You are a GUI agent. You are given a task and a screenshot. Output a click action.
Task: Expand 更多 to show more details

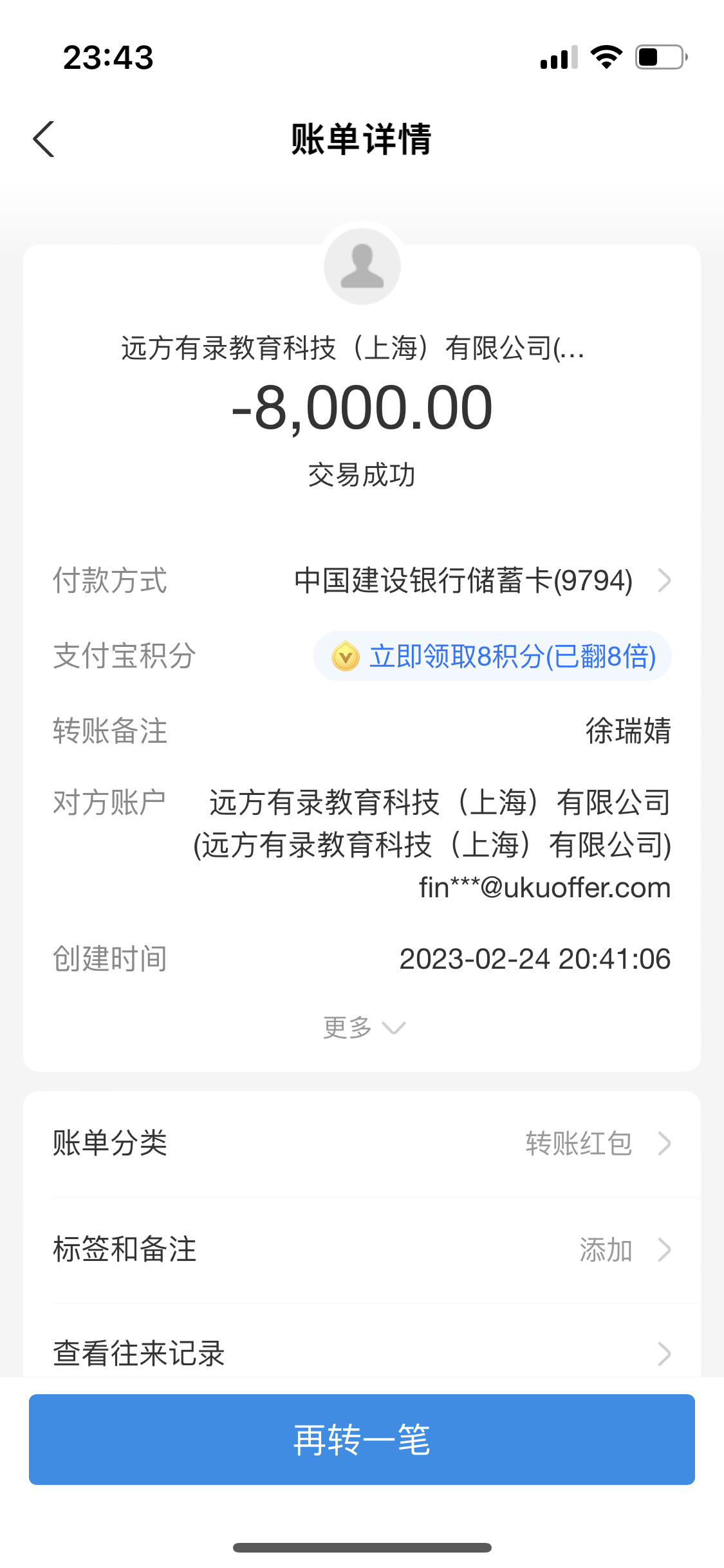pyautogui.click(x=363, y=1027)
